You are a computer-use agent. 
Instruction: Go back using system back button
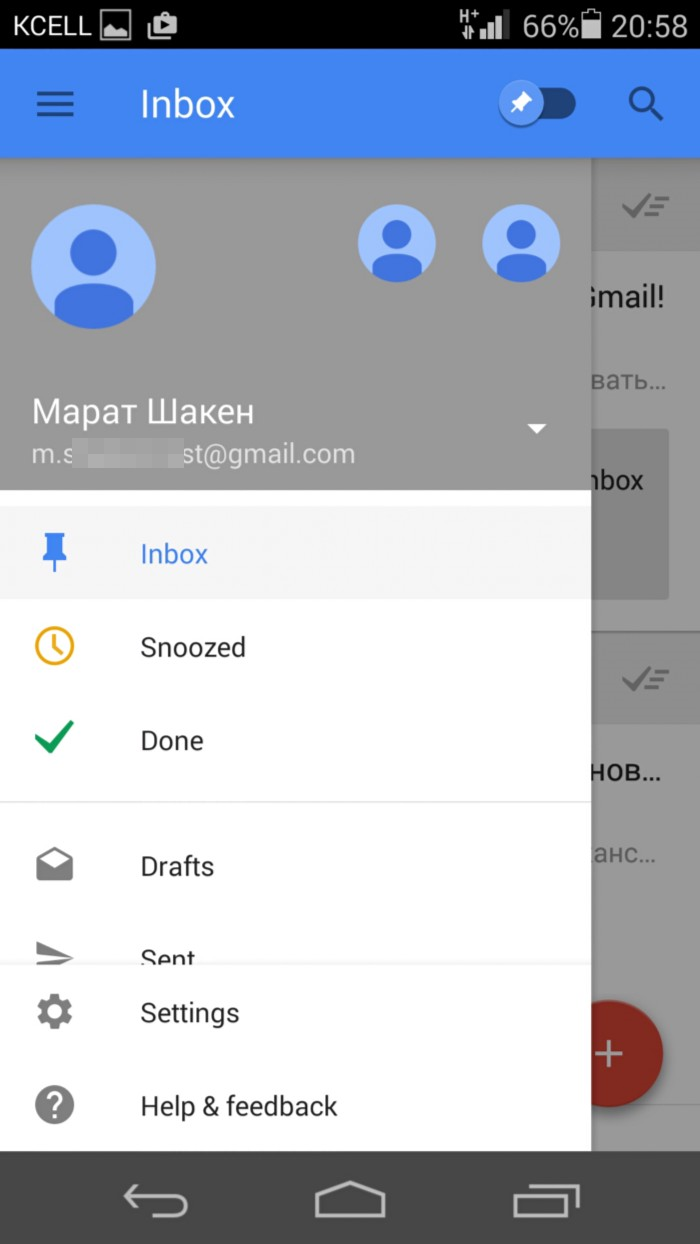pyautogui.click(x=155, y=1199)
